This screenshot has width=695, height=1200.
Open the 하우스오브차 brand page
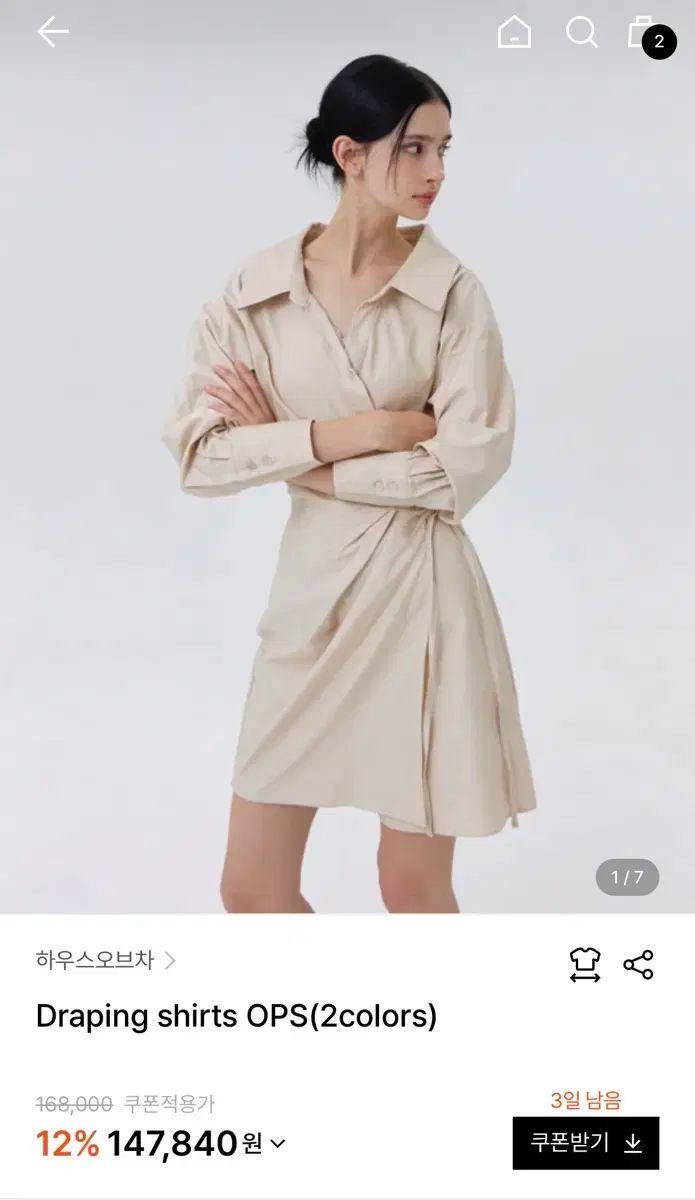105,960
